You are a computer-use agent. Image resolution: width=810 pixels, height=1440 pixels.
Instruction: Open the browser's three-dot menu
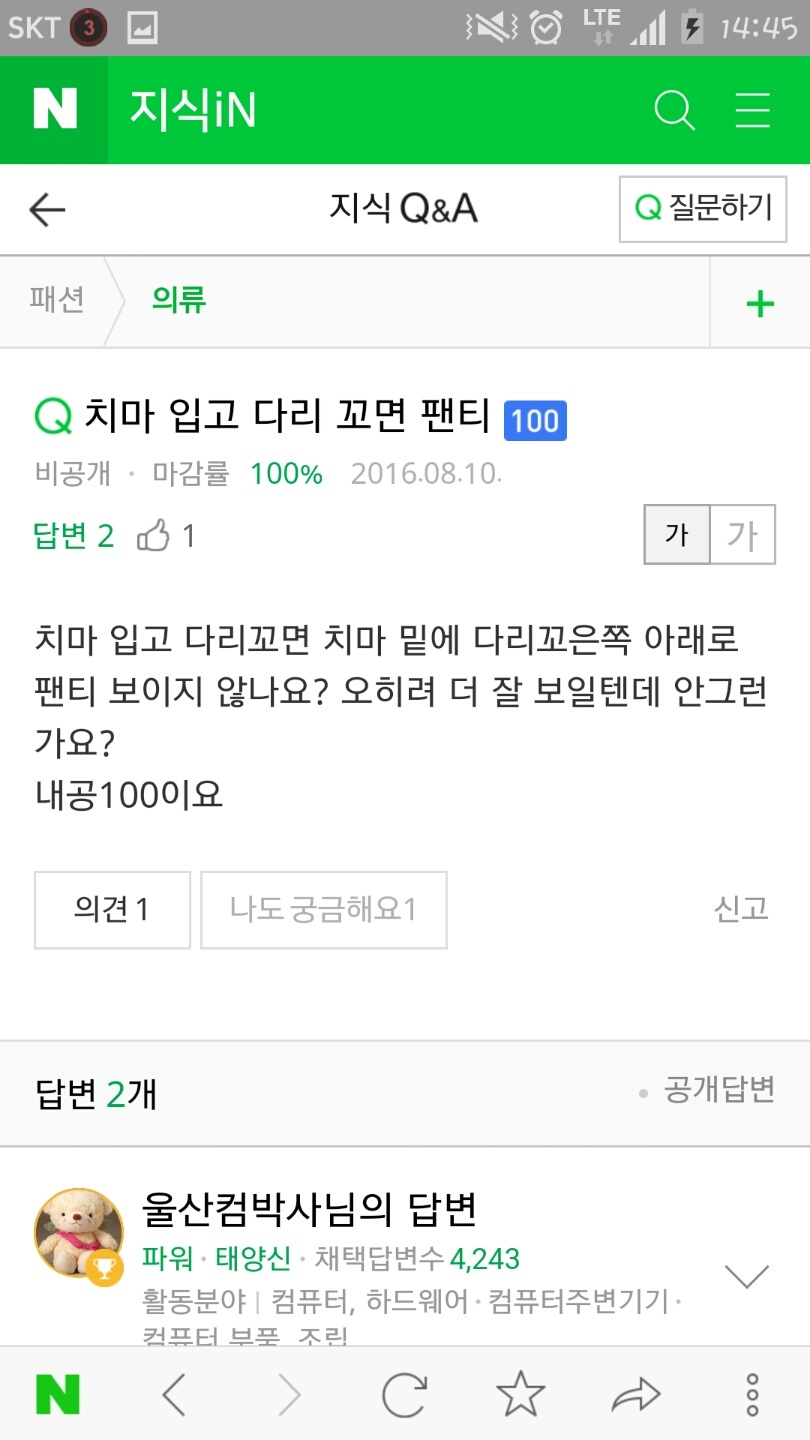coord(752,1394)
